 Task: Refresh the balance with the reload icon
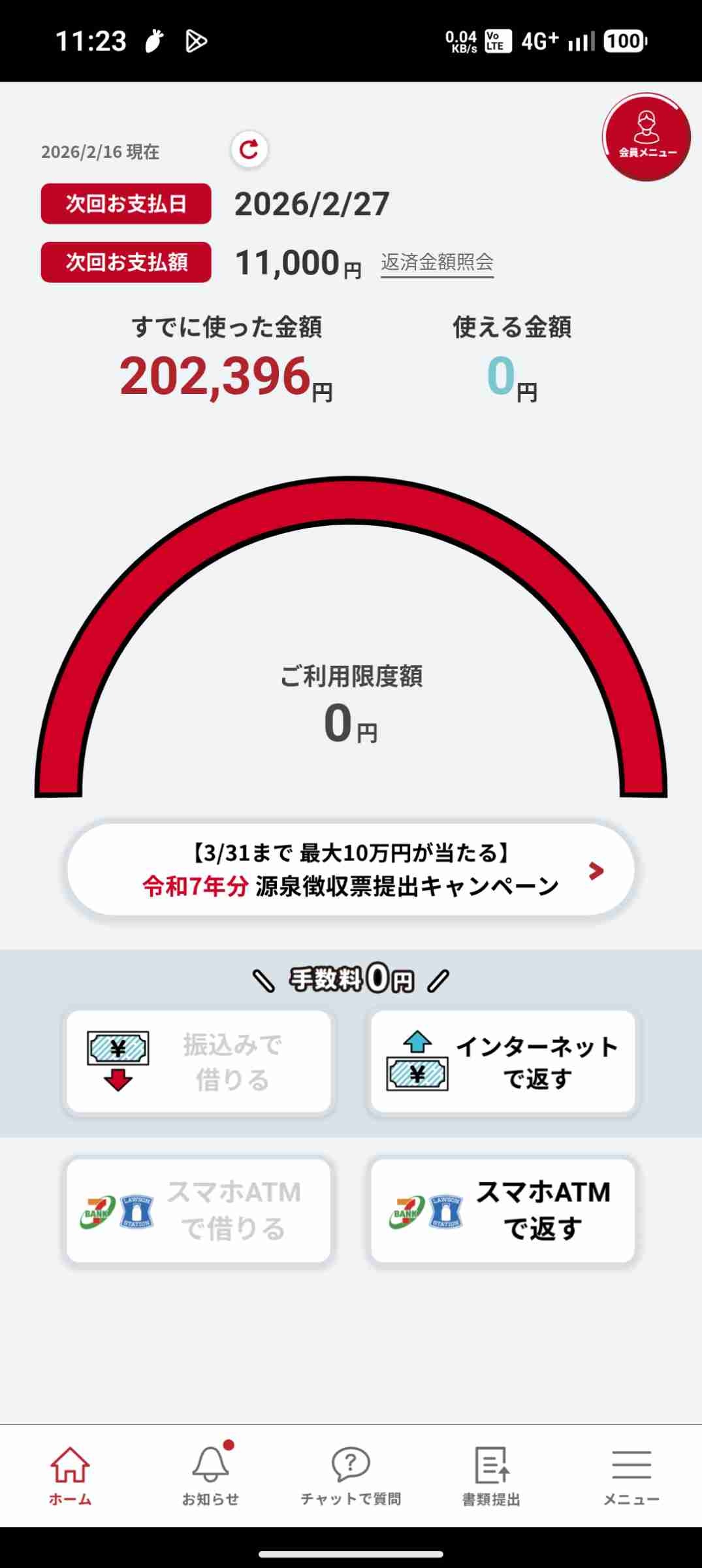pyautogui.click(x=249, y=150)
